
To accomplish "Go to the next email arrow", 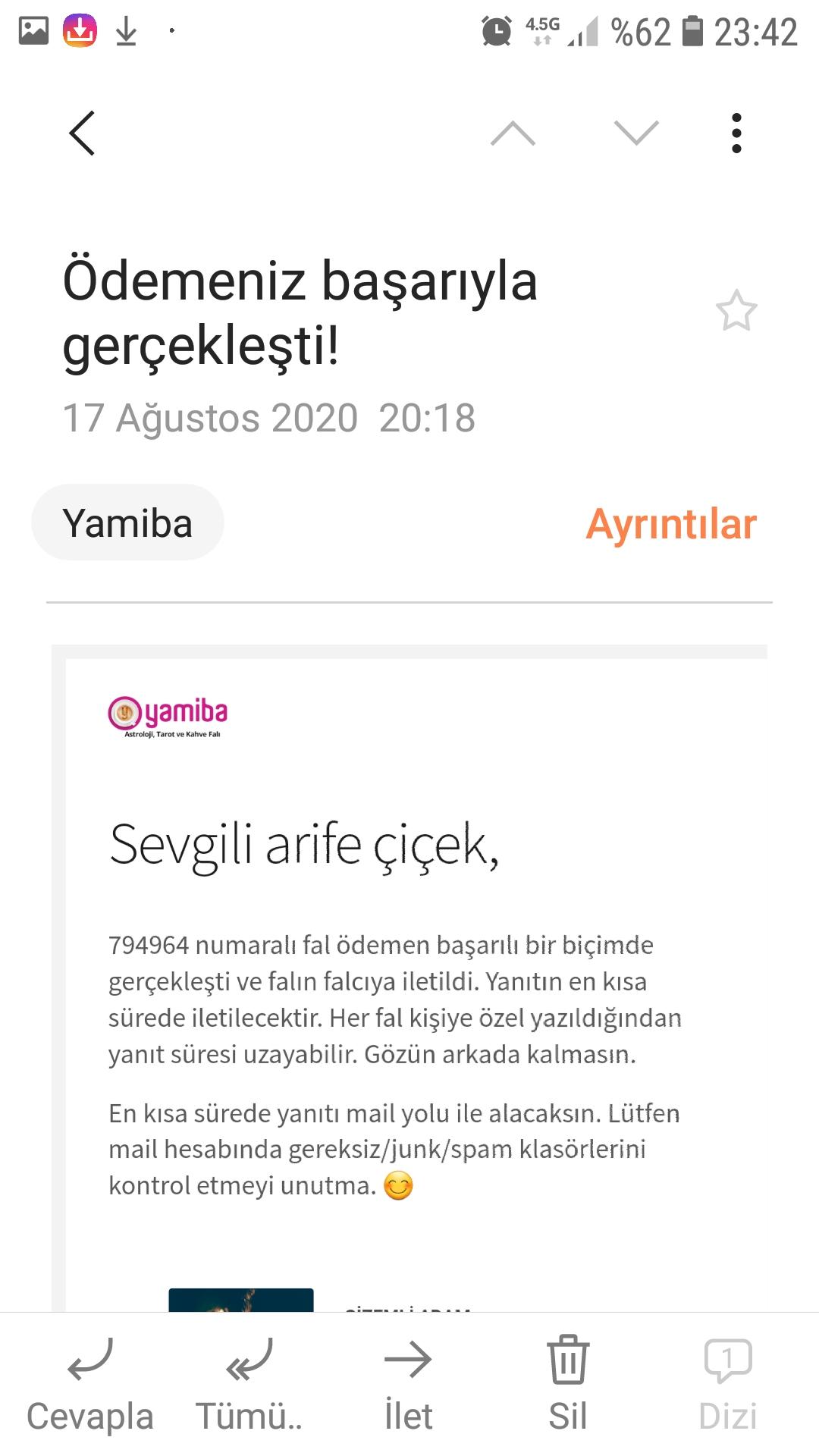I will (636, 133).
